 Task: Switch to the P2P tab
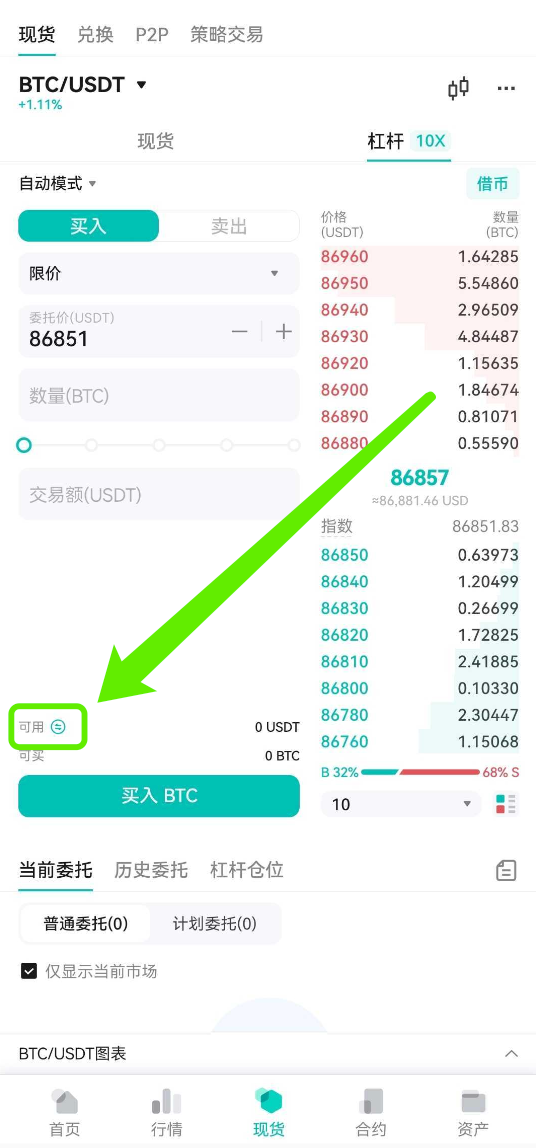tap(152, 34)
